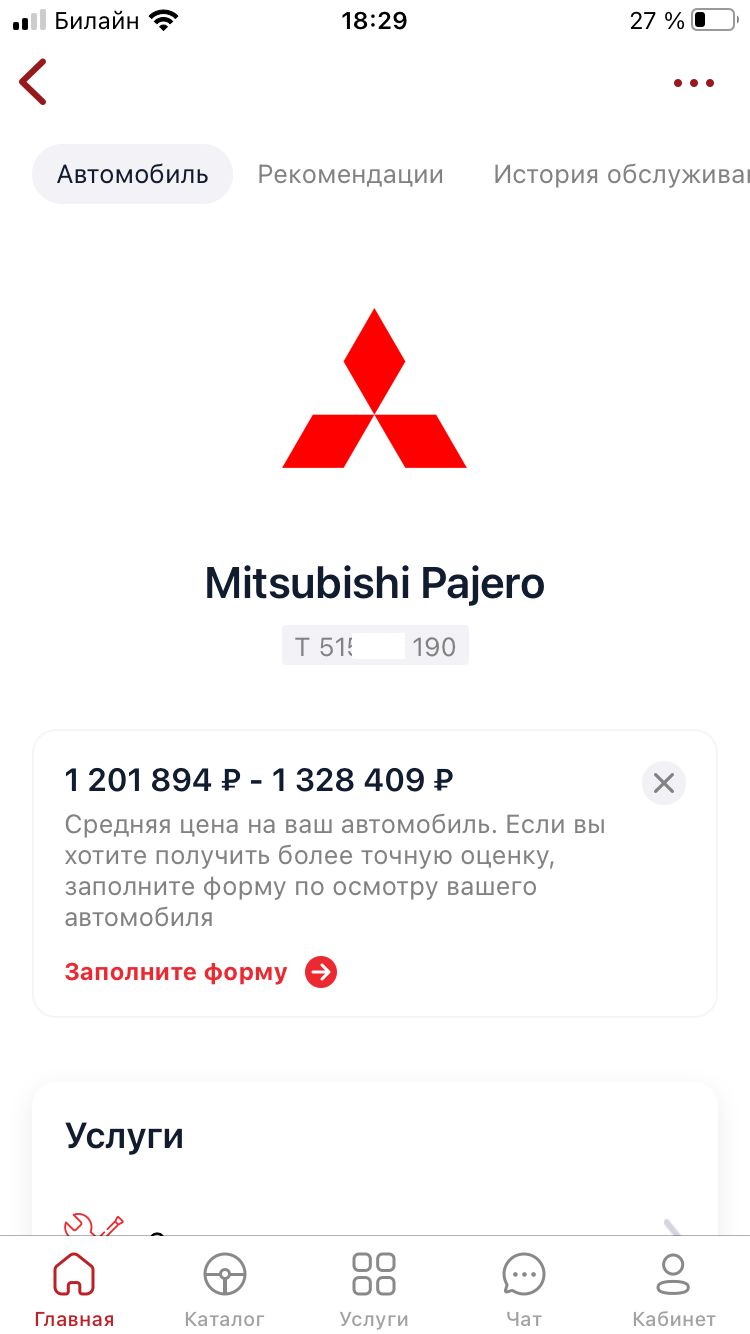Viewport: 750px width, 1334px height.
Task: Dismiss the average price card
Action: pyautogui.click(x=664, y=783)
